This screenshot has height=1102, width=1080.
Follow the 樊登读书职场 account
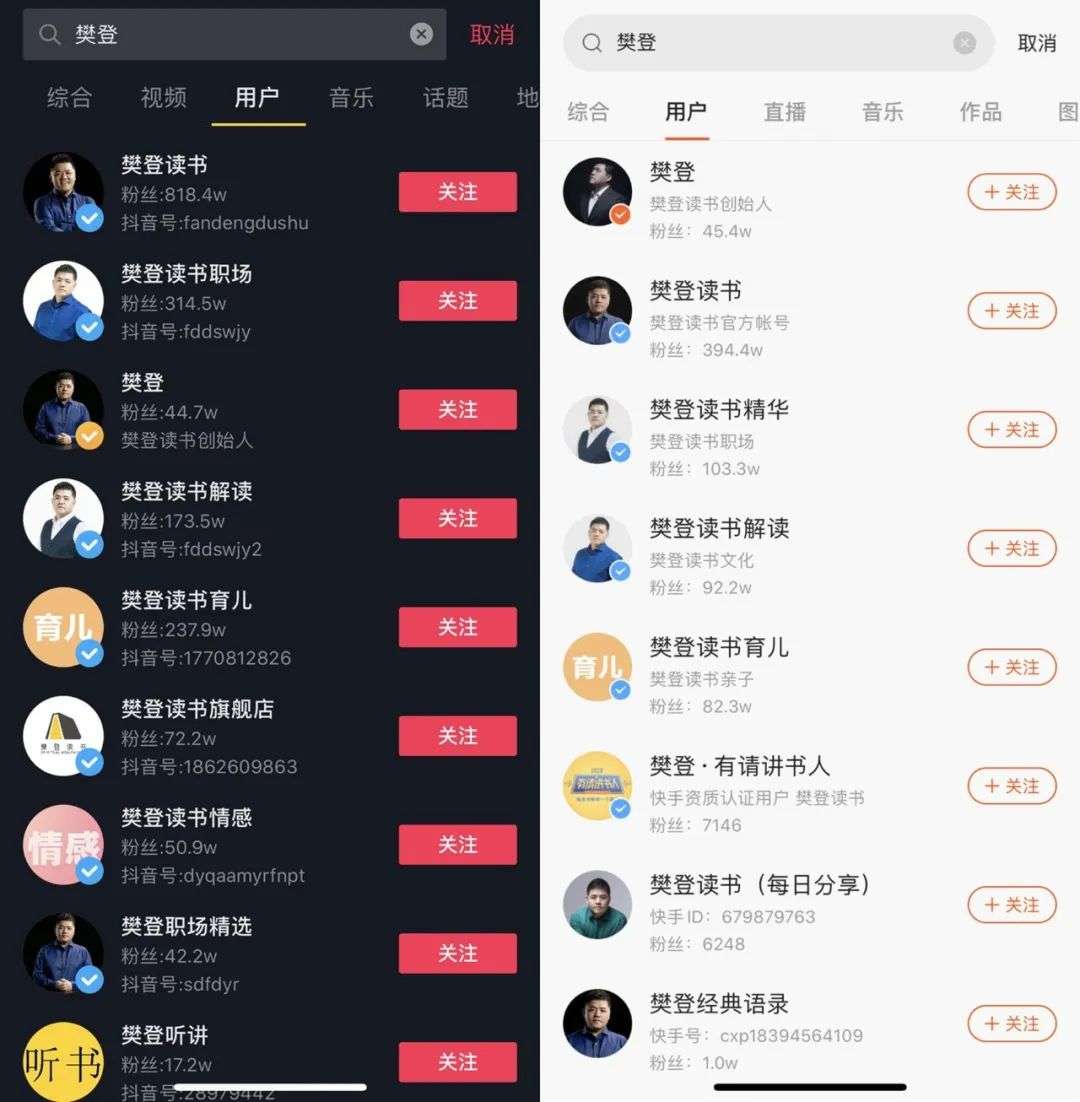(x=457, y=301)
